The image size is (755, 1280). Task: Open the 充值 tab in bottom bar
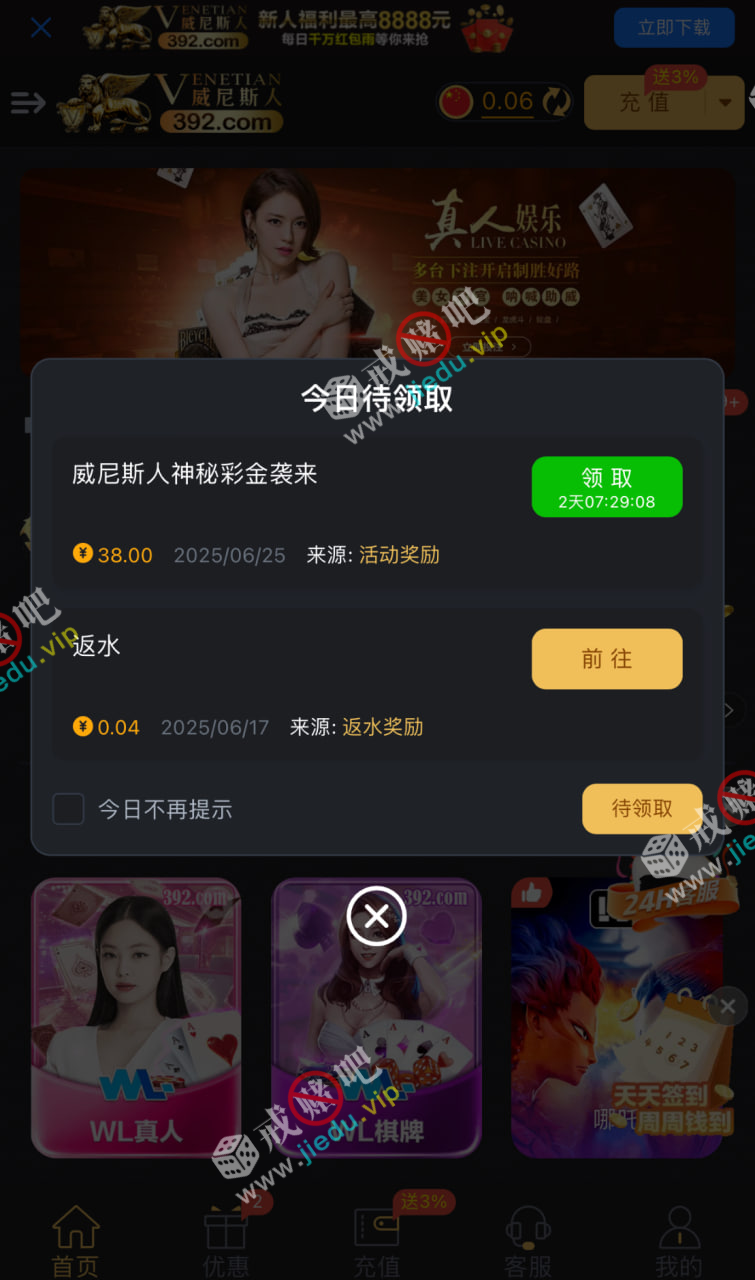pyautogui.click(x=377, y=1241)
